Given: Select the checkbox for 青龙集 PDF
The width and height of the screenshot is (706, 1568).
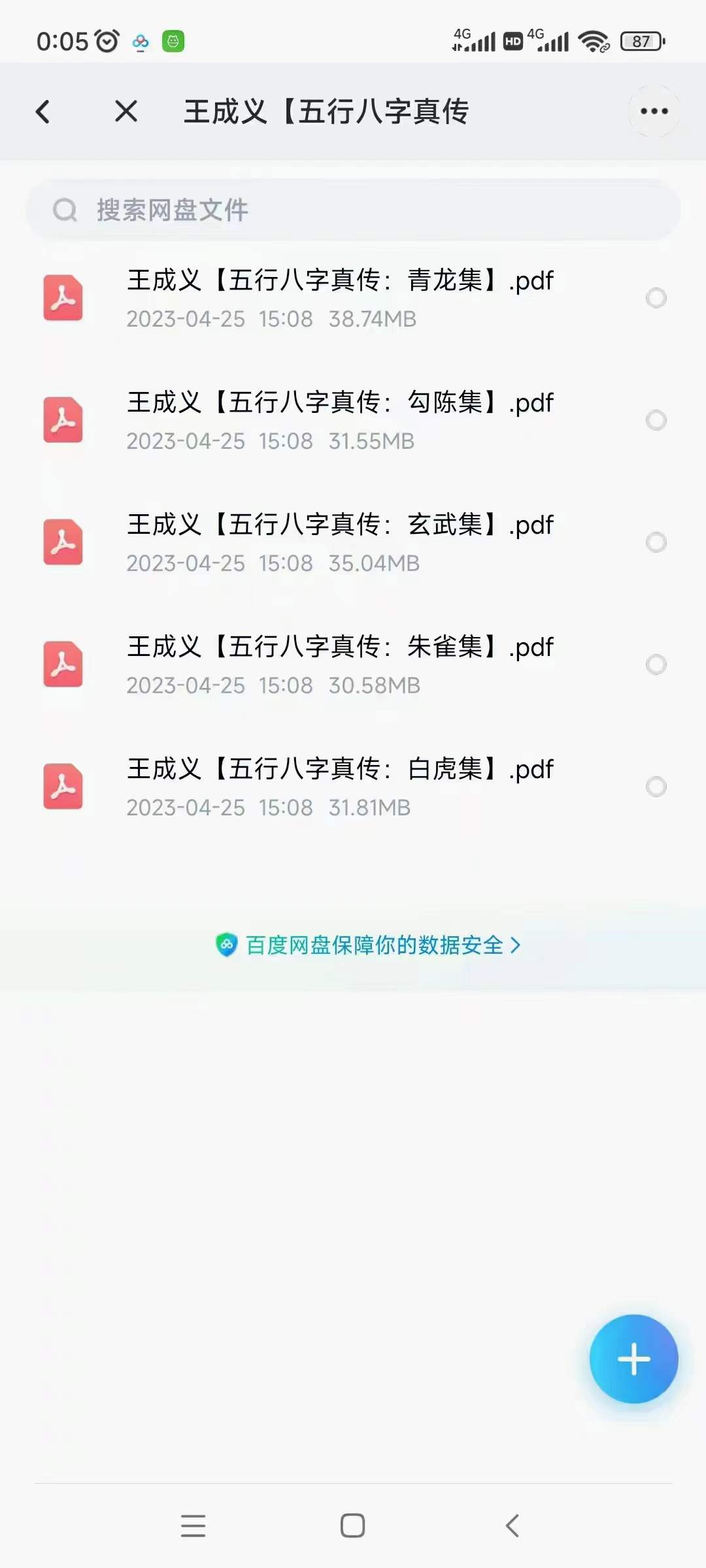Looking at the screenshot, I should click(656, 299).
